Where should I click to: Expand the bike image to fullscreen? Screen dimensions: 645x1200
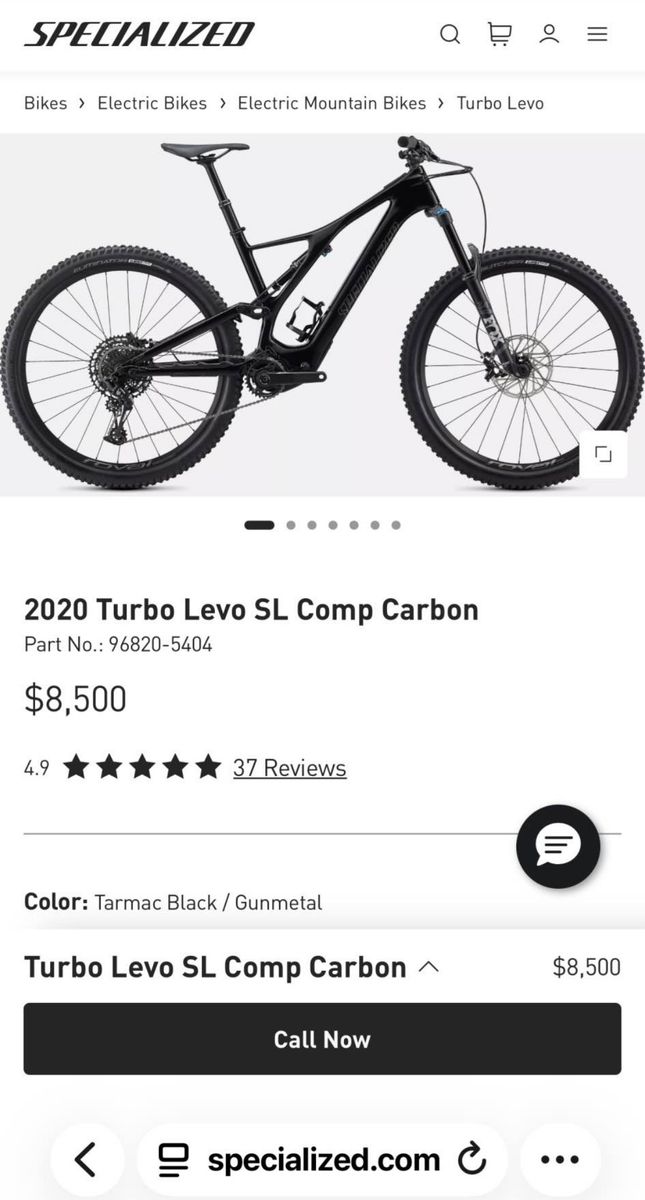pos(603,454)
